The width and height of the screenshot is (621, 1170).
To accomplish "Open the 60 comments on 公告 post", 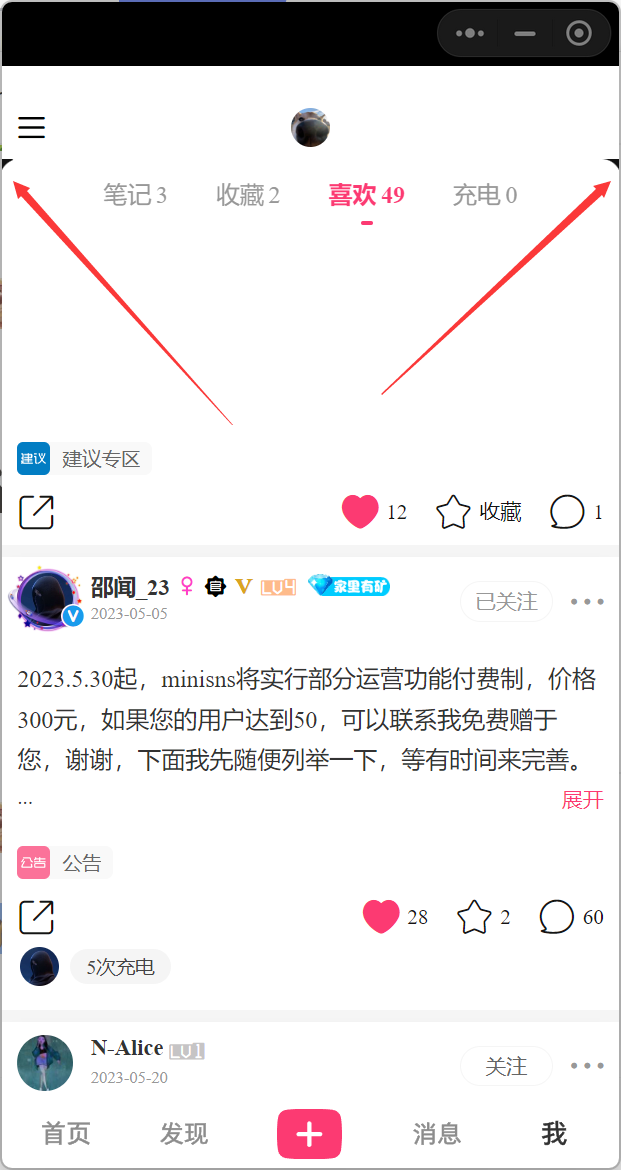I will coord(557,917).
